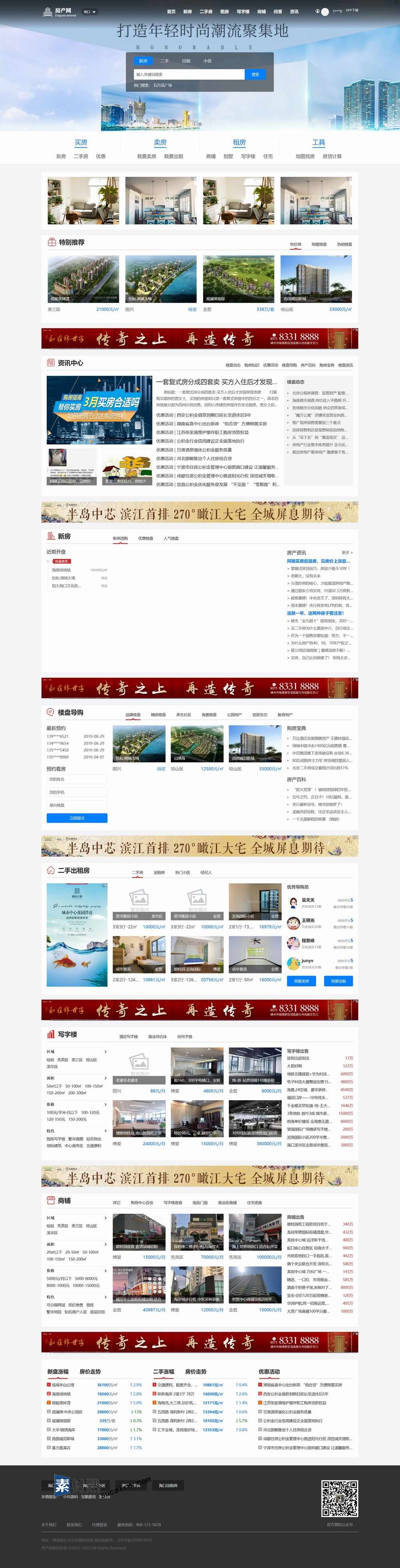This screenshot has width=400, height=1568.
Task: Select the 小区 search tab
Action: point(208,61)
